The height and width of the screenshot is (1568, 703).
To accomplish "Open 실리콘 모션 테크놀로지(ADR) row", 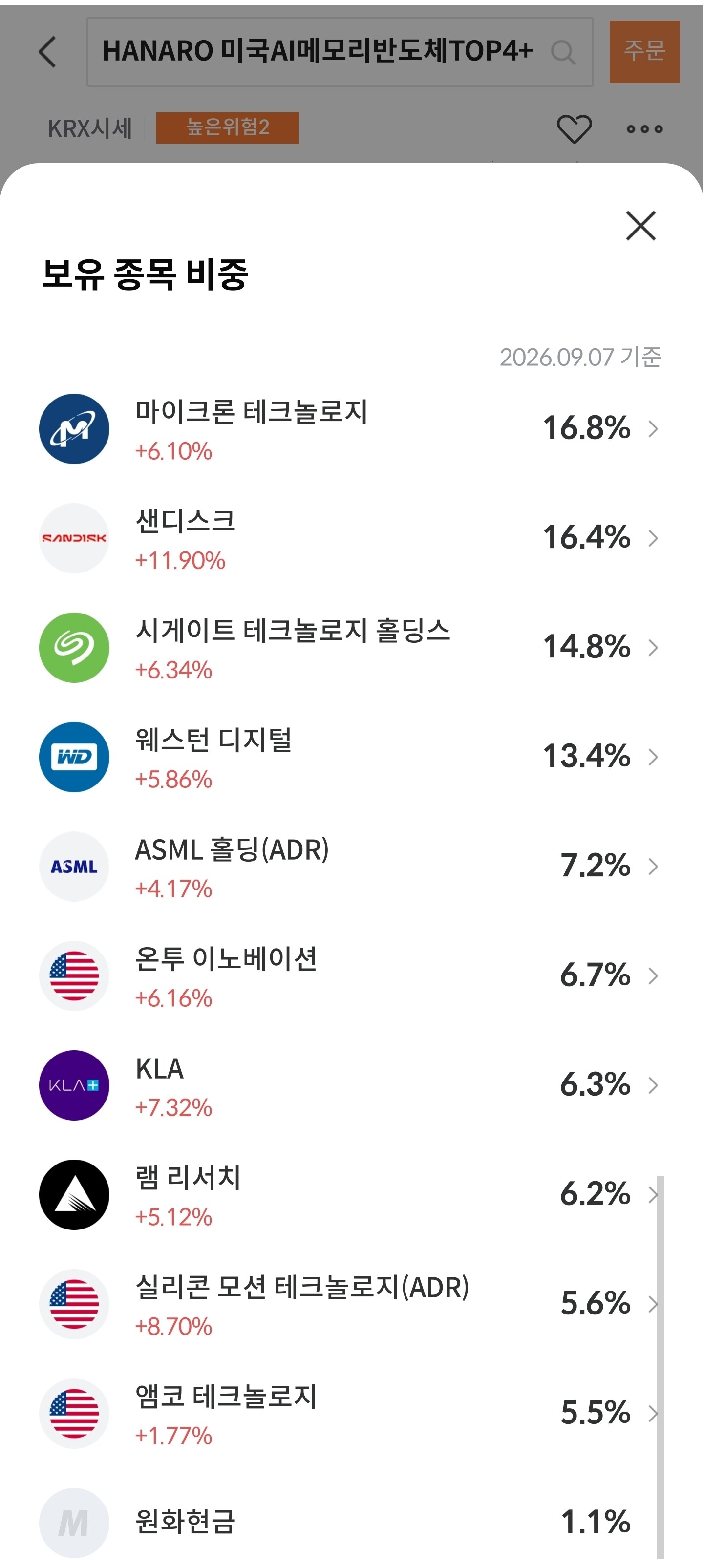I will [351, 1304].
